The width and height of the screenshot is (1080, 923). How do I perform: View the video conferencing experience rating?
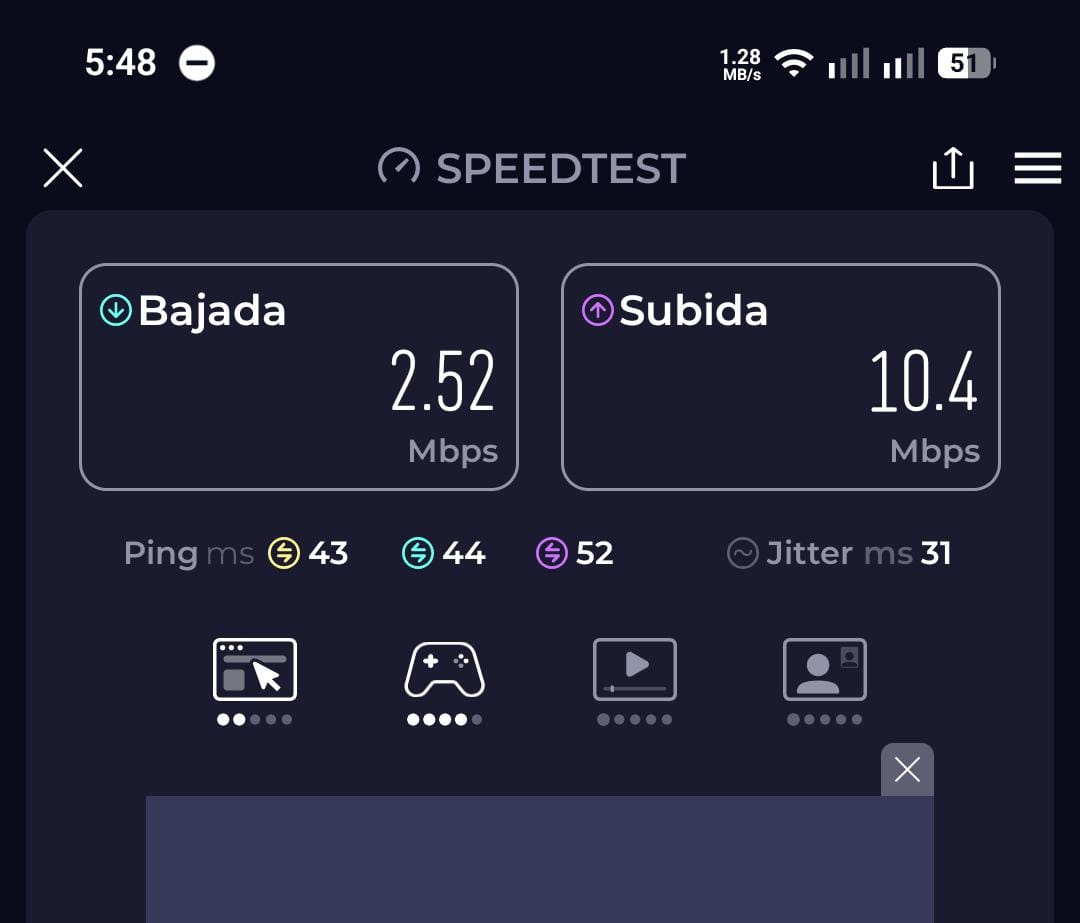tap(824, 681)
